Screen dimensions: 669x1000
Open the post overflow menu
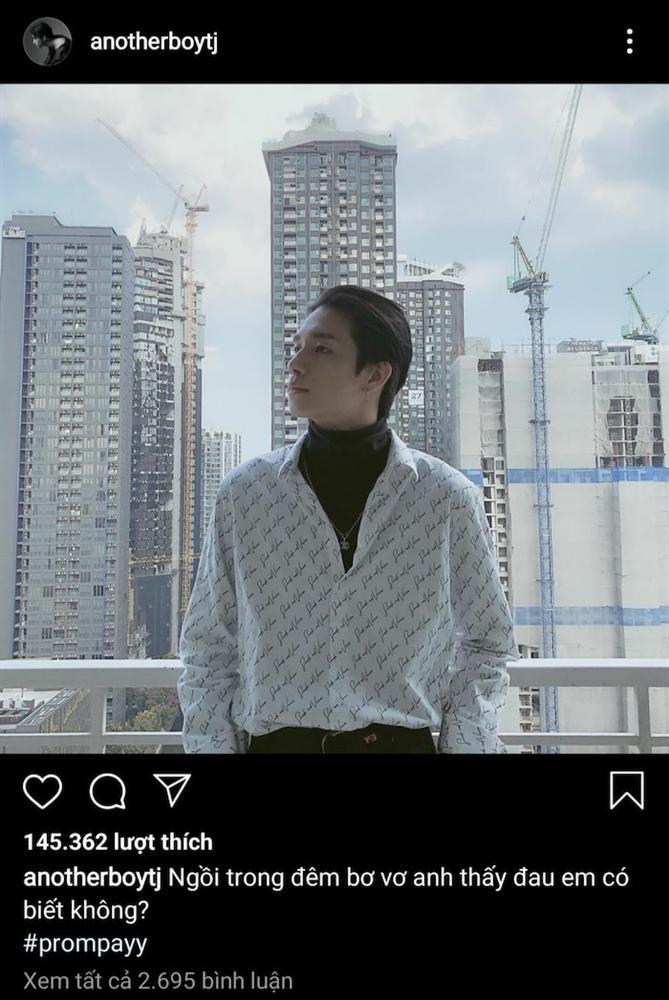[629, 42]
